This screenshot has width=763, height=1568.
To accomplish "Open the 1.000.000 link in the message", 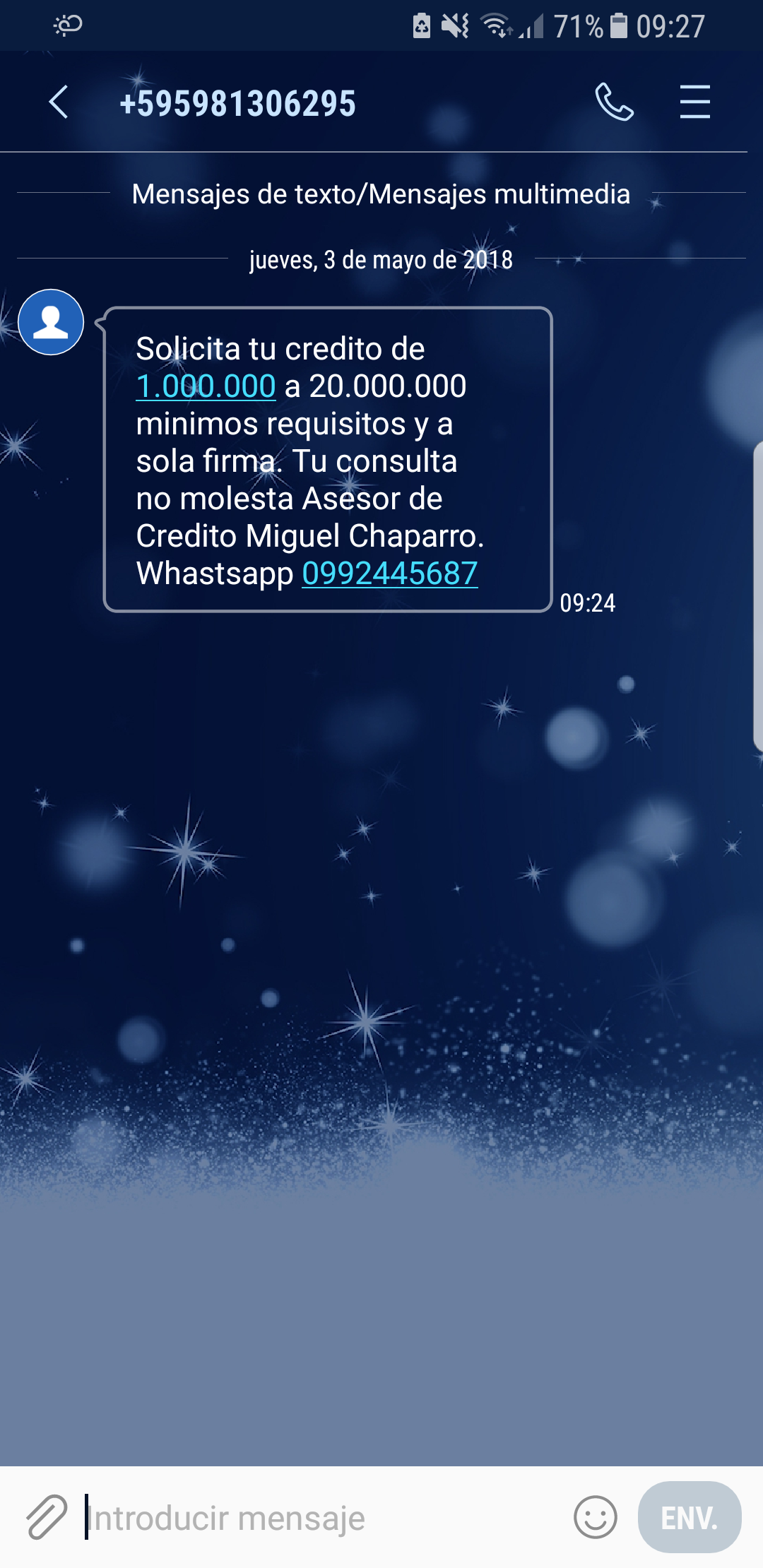I will (x=206, y=386).
